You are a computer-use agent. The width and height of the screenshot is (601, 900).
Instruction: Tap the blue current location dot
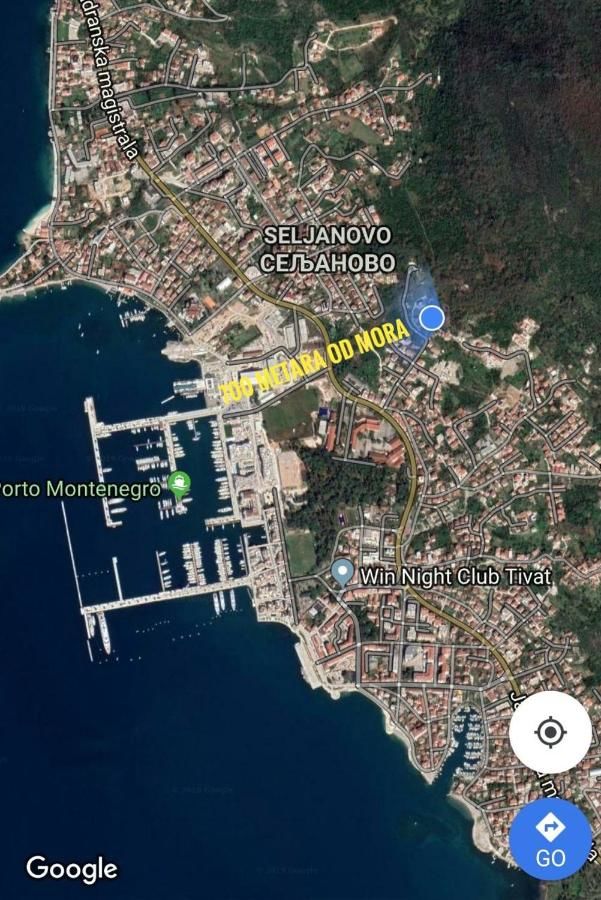[x=432, y=318]
